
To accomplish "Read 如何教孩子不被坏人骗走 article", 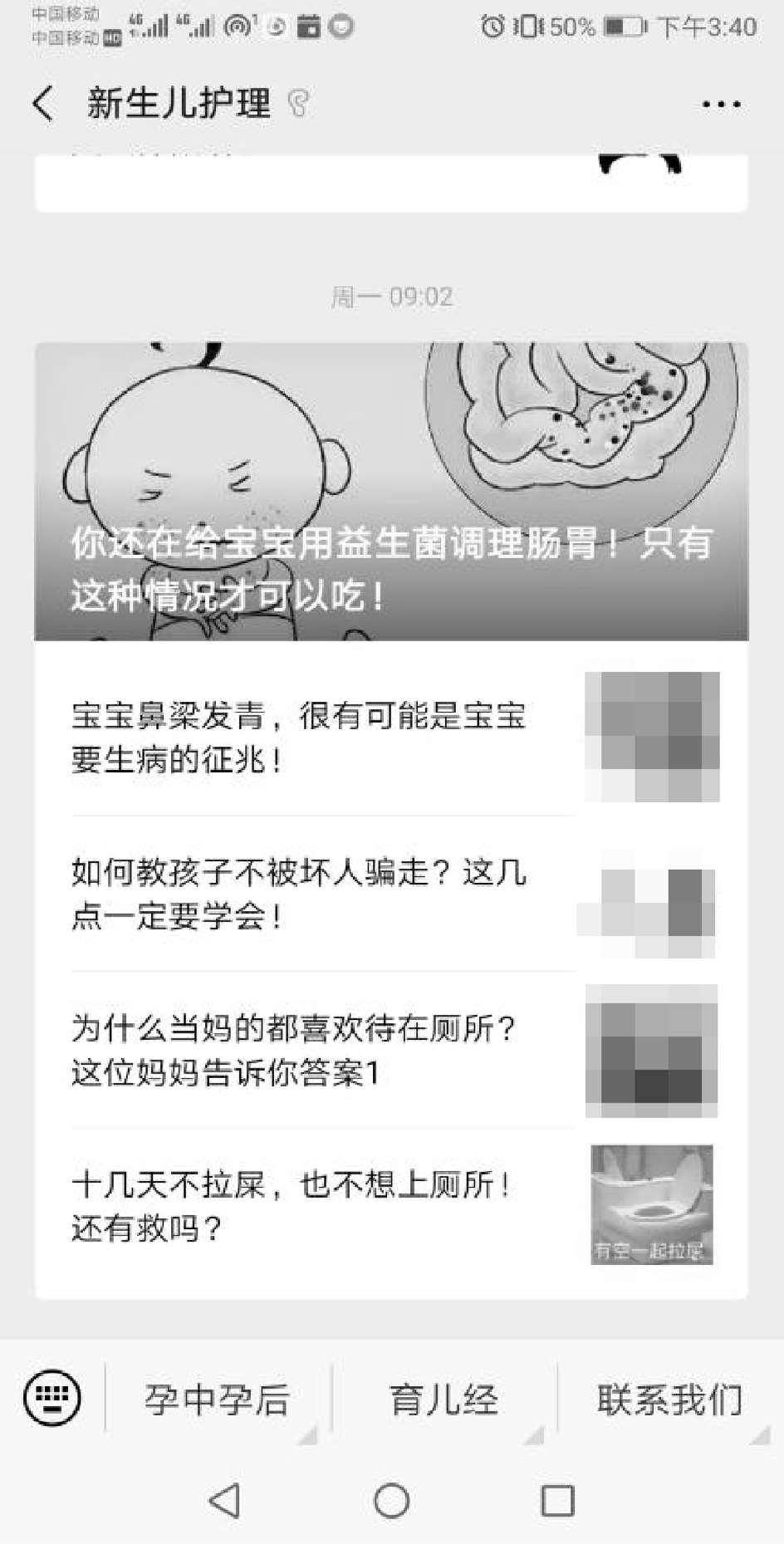I will click(x=391, y=894).
